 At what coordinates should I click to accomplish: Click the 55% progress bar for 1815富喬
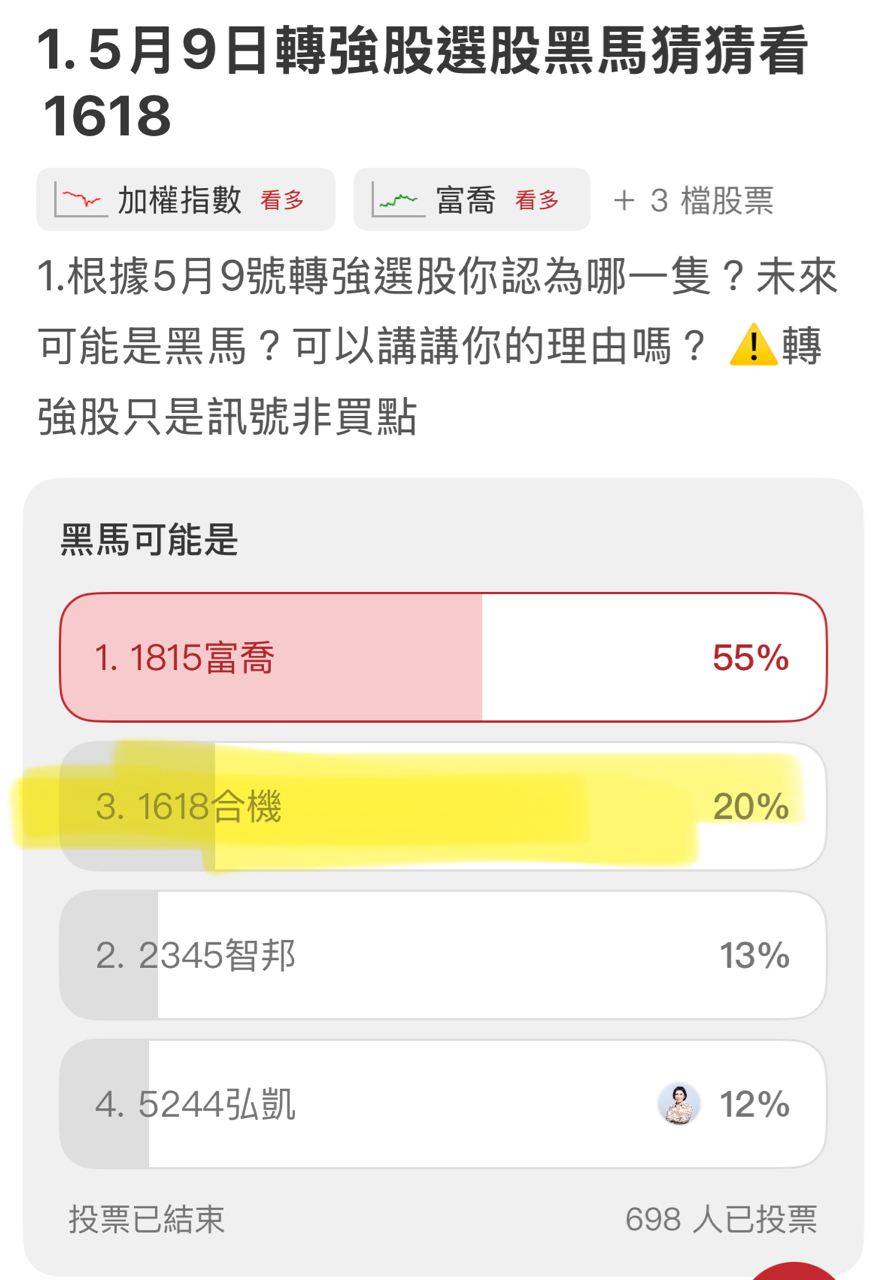[x=270, y=657]
